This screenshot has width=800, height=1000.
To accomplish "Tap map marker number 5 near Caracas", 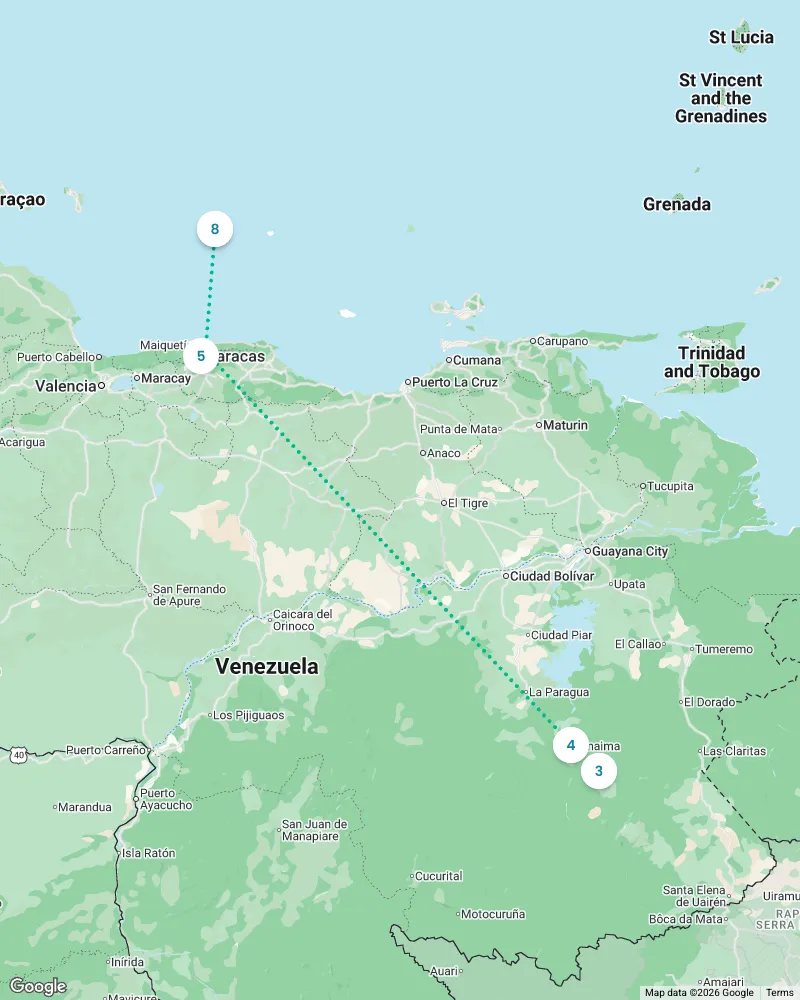I will (x=201, y=355).
